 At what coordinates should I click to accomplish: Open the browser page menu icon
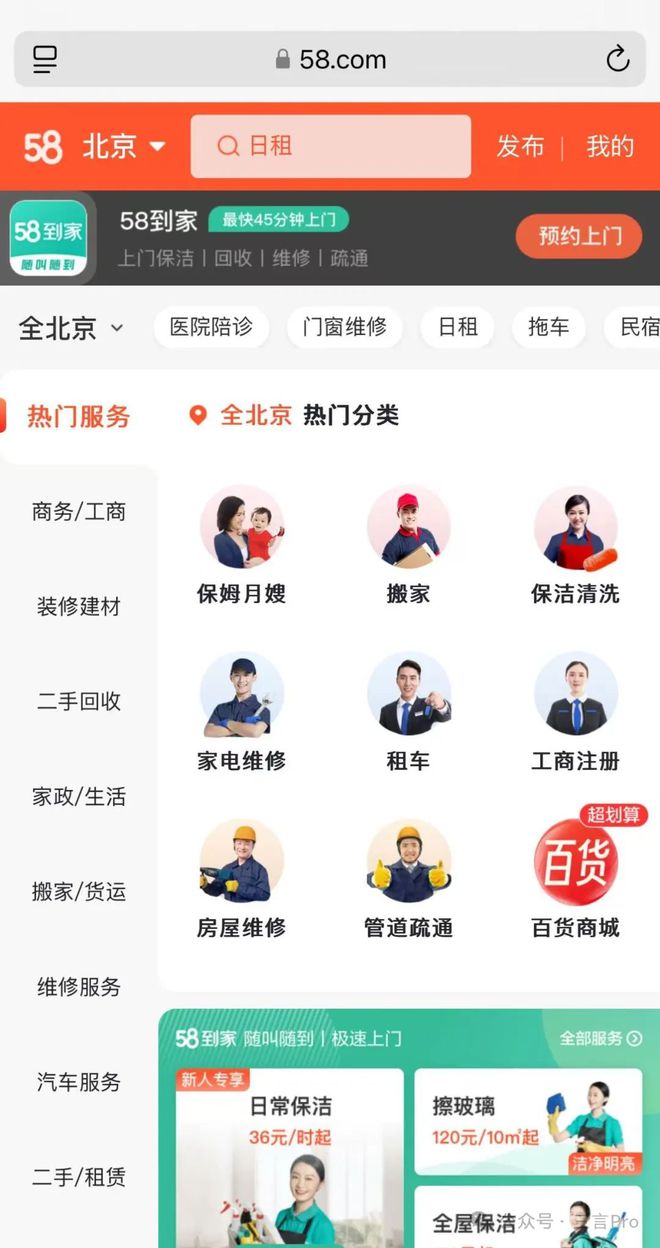click(45, 59)
